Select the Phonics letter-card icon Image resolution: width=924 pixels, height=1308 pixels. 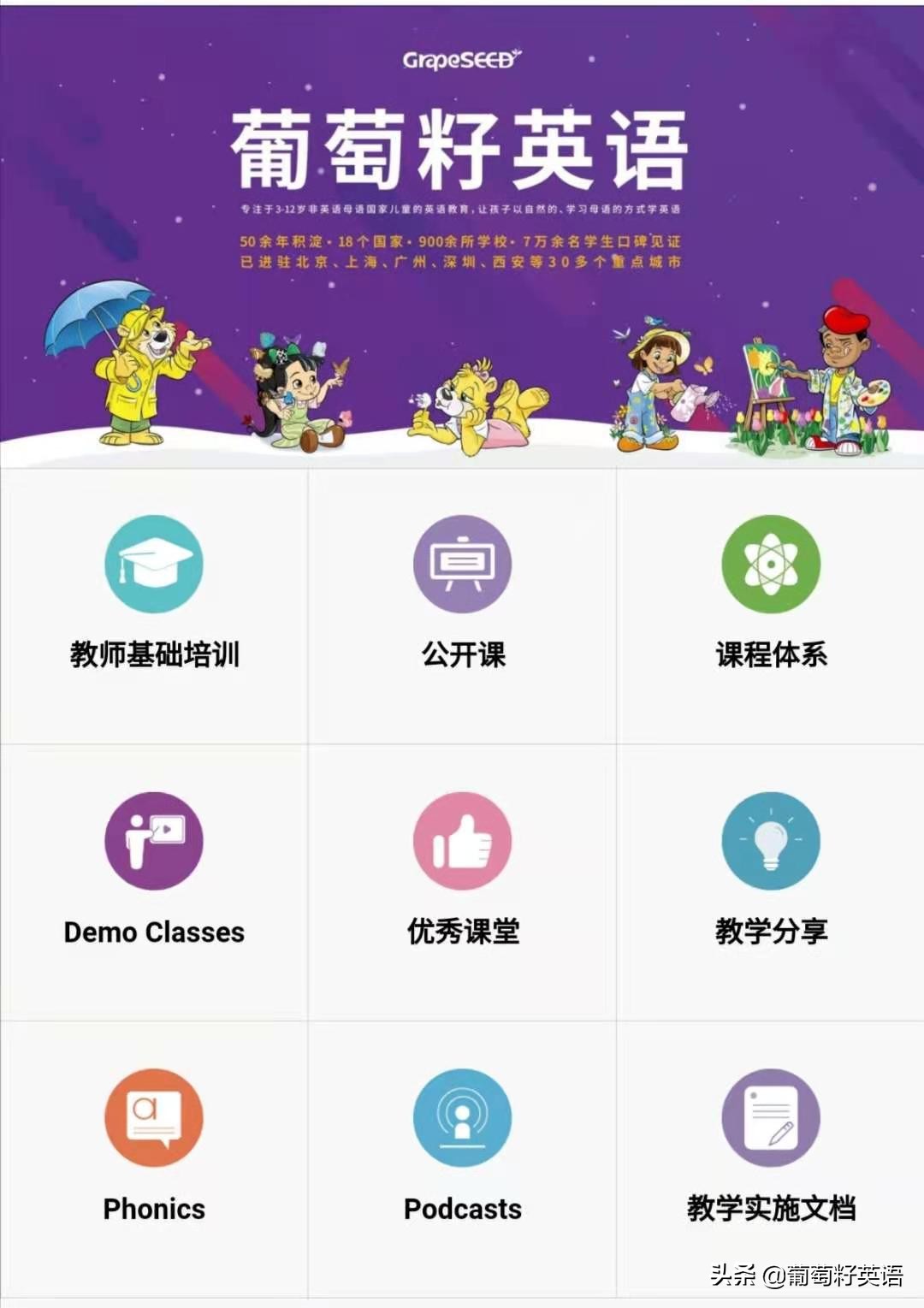[x=153, y=1117]
